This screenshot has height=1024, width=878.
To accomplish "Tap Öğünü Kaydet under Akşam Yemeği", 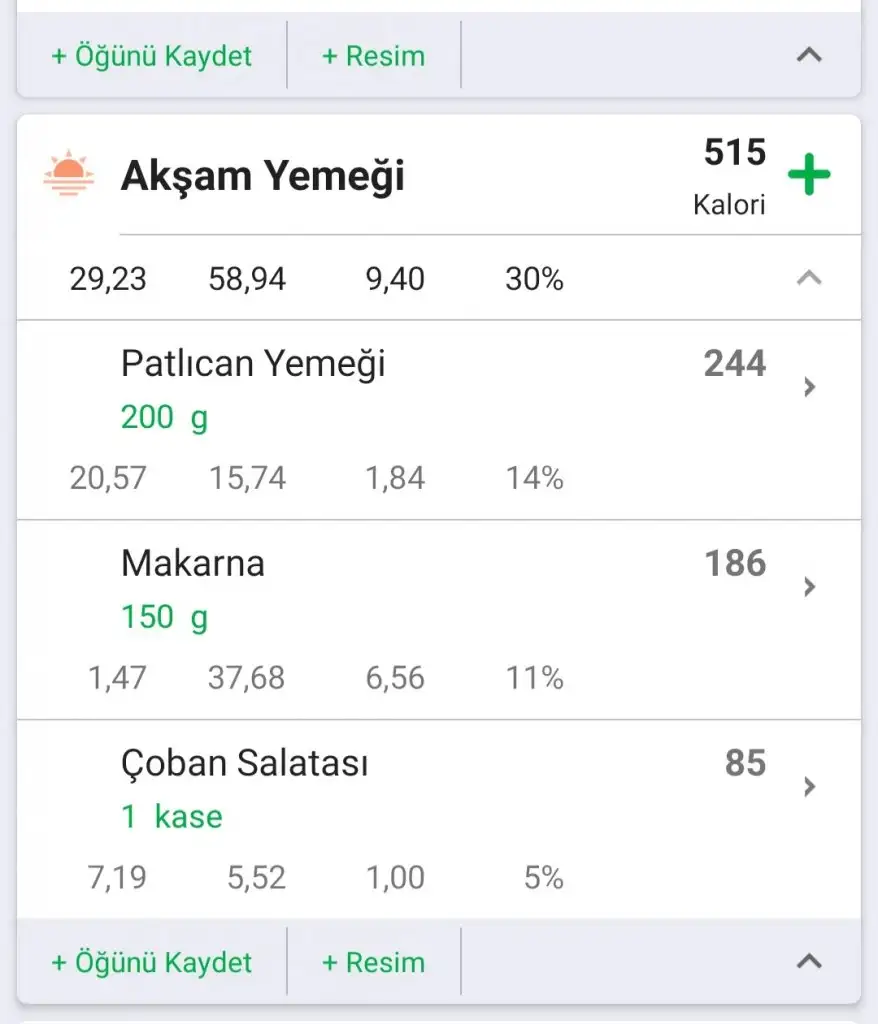I will click(x=152, y=963).
